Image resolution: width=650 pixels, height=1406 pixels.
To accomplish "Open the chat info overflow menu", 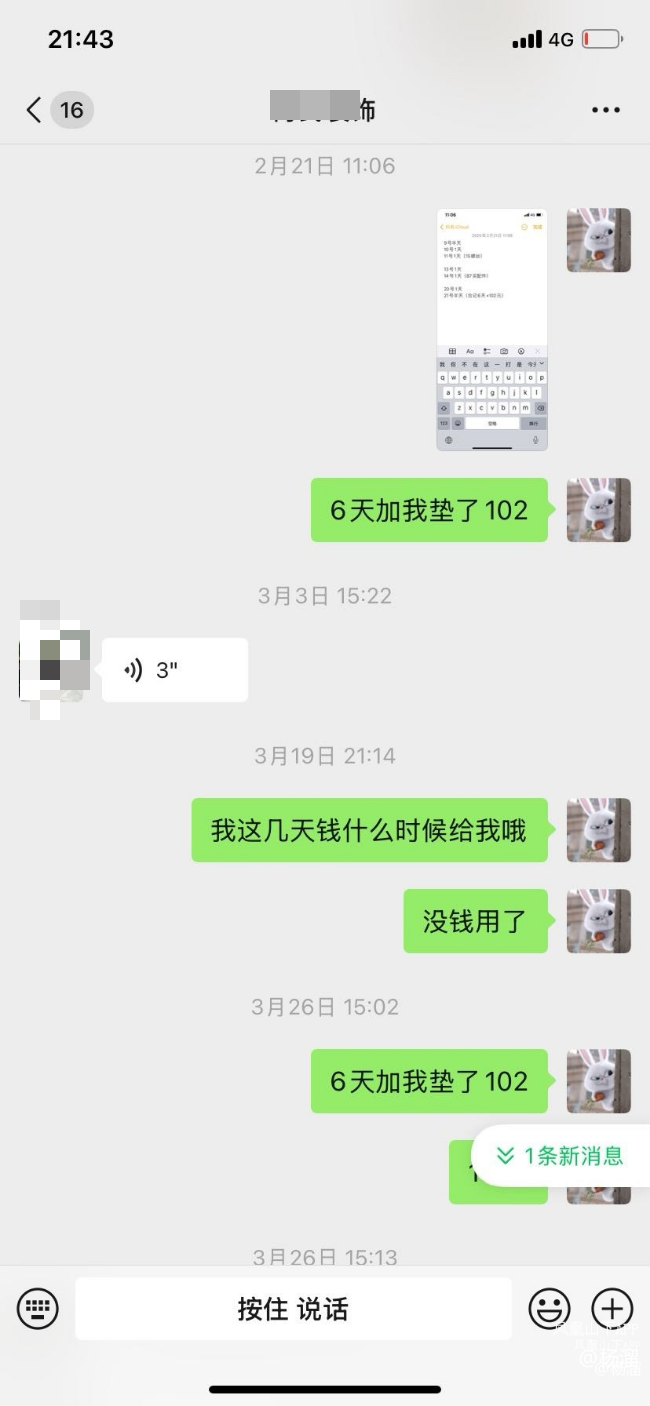I will pos(606,110).
